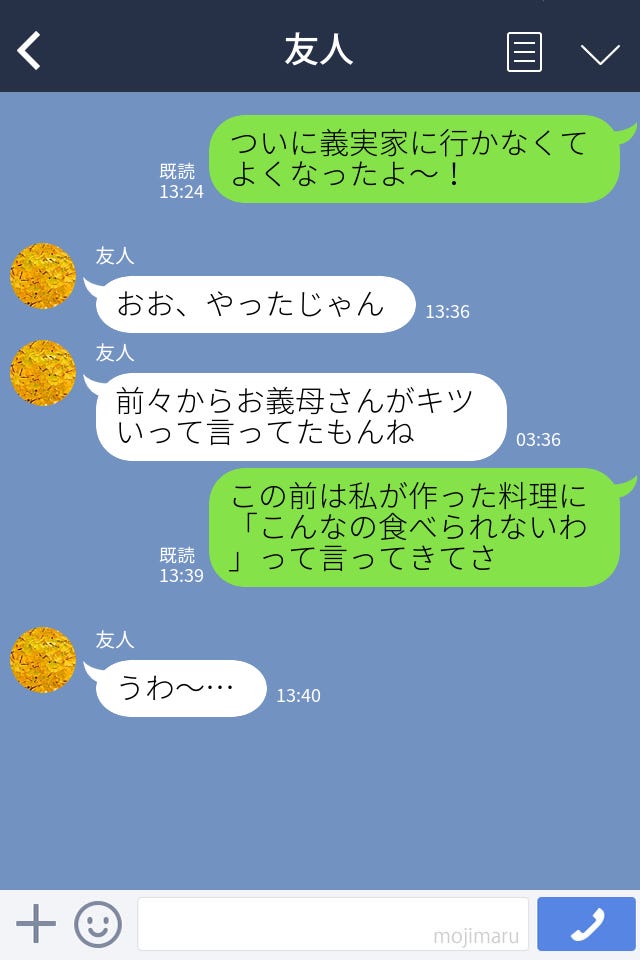Focus the message input field

click(332, 923)
